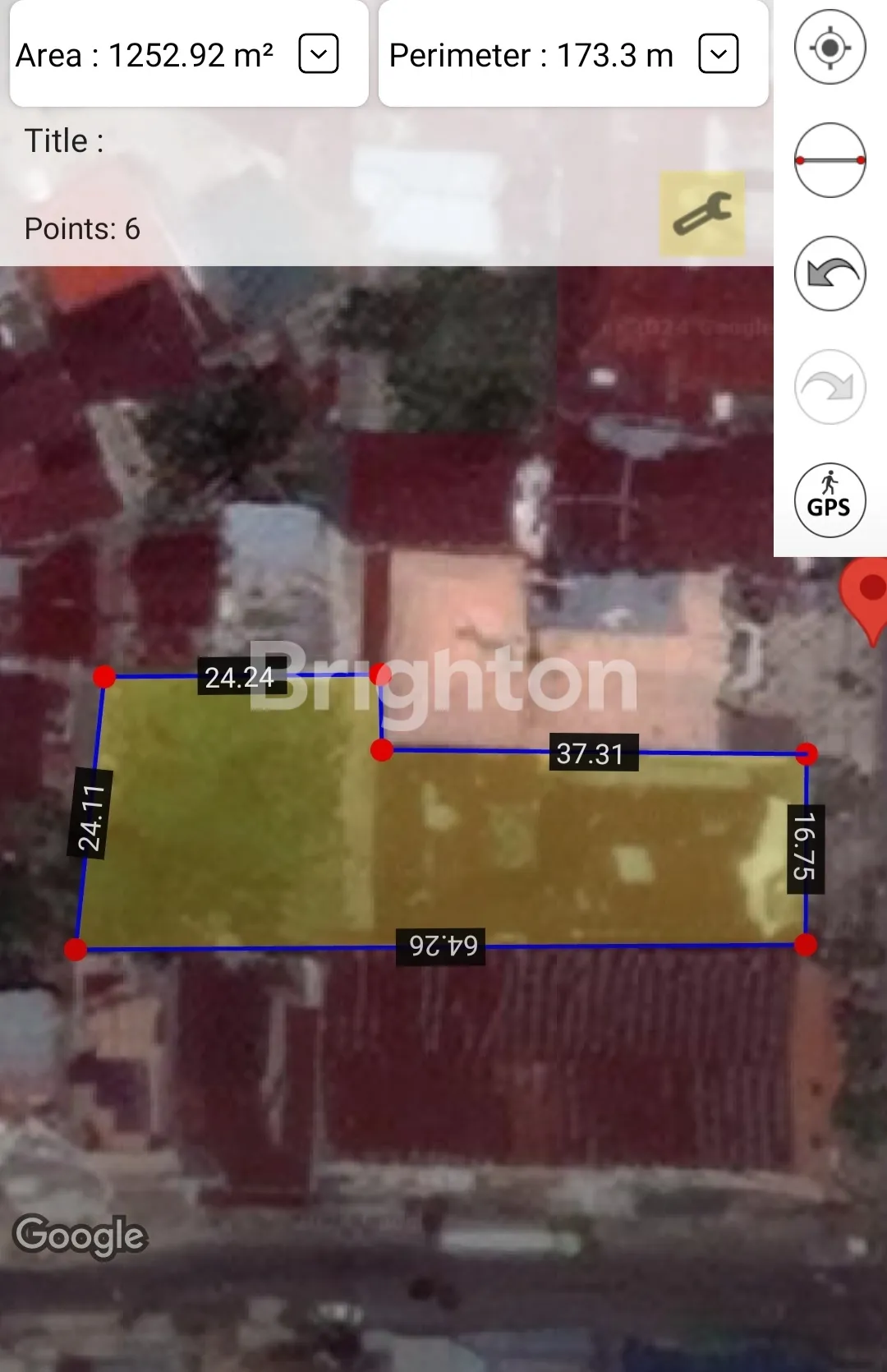The image size is (887, 1372).
Task: Expand the Perimeter unit dropdown
Action: pyautogui.click(x=718, y=54)
